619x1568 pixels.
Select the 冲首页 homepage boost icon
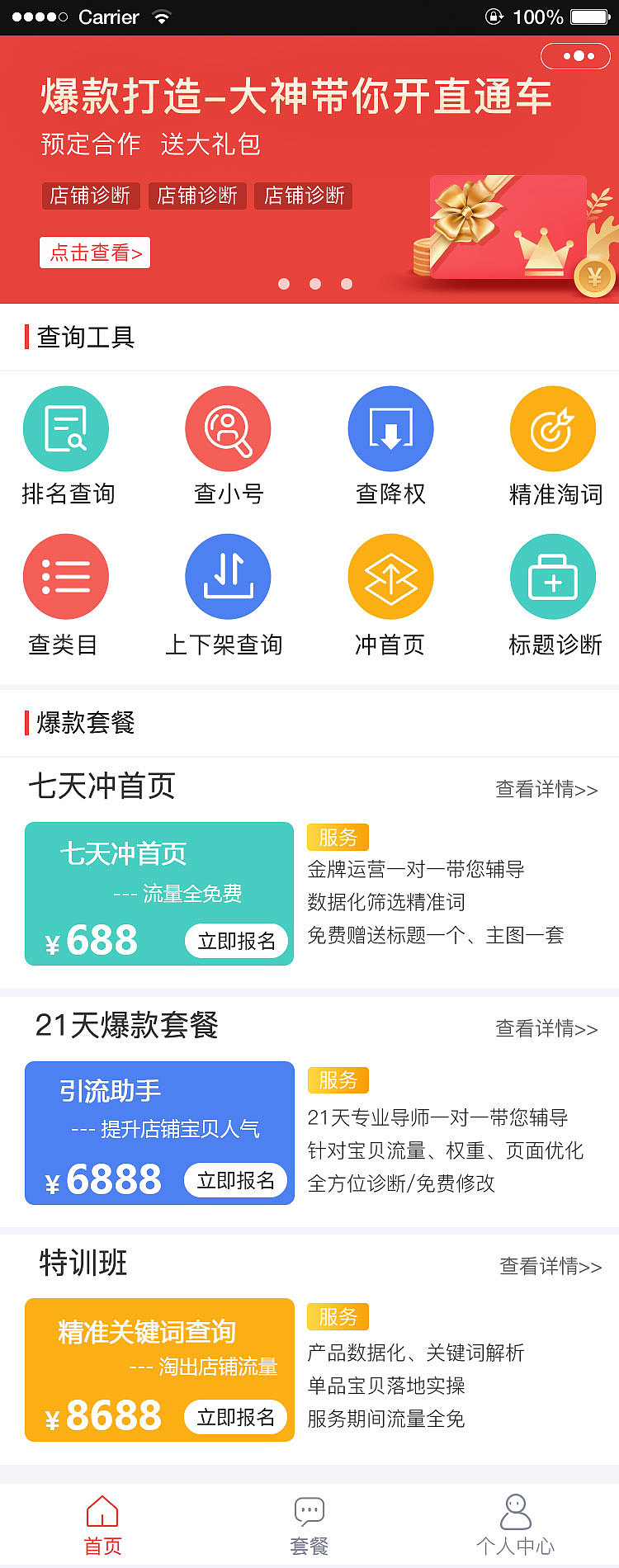point(390,576)
